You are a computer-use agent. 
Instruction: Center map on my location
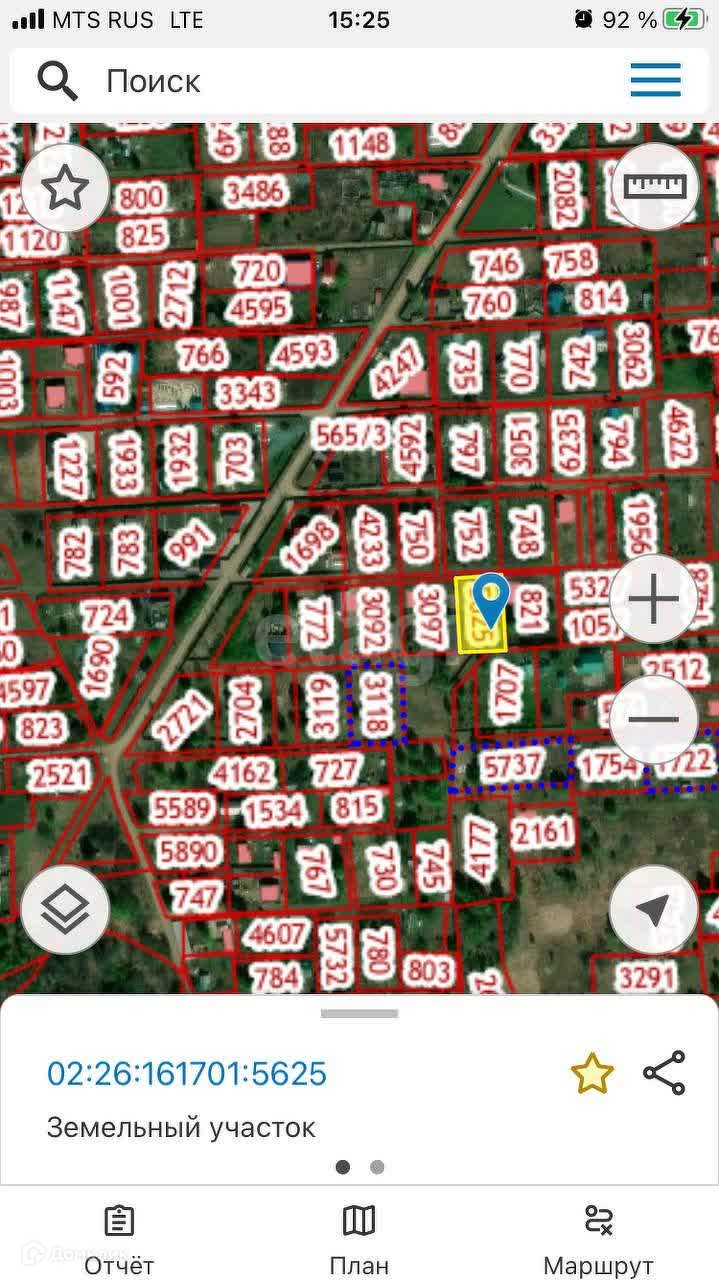tap(653, 909)
